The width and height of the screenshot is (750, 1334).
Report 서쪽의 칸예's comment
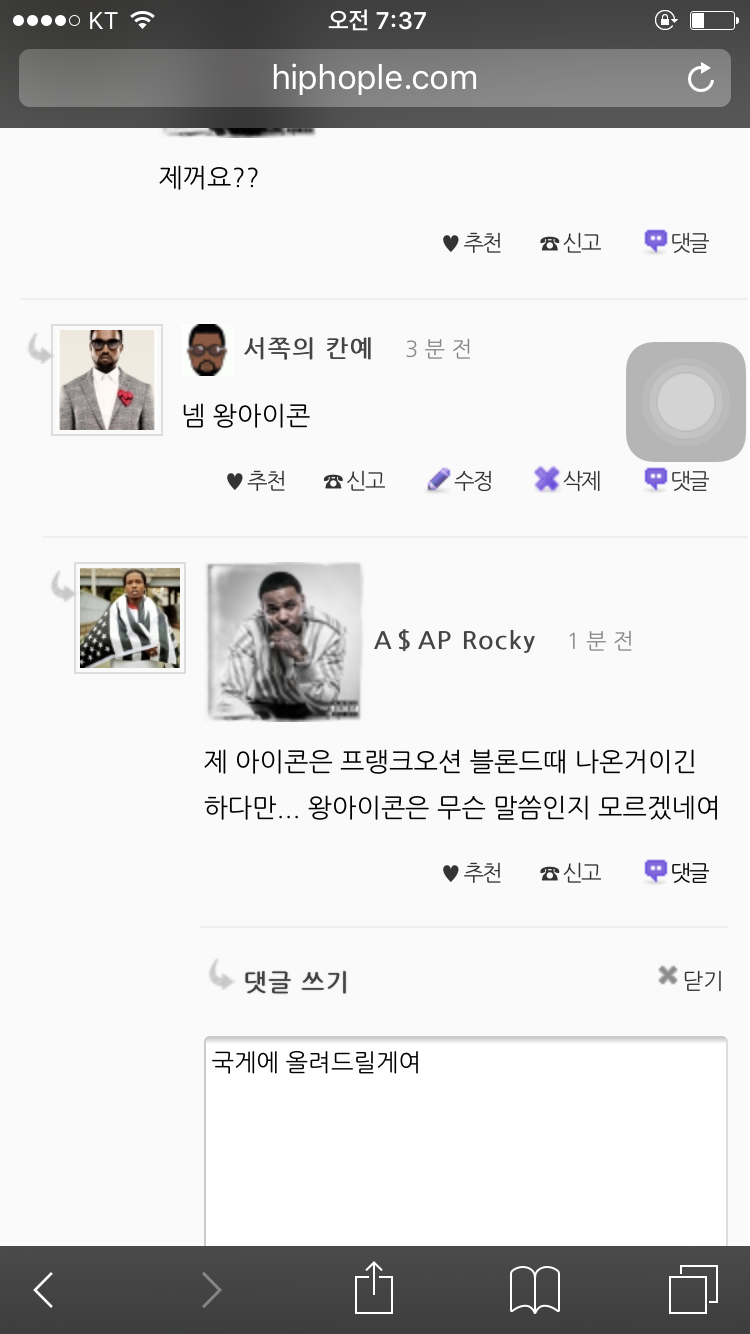(355, 481)
